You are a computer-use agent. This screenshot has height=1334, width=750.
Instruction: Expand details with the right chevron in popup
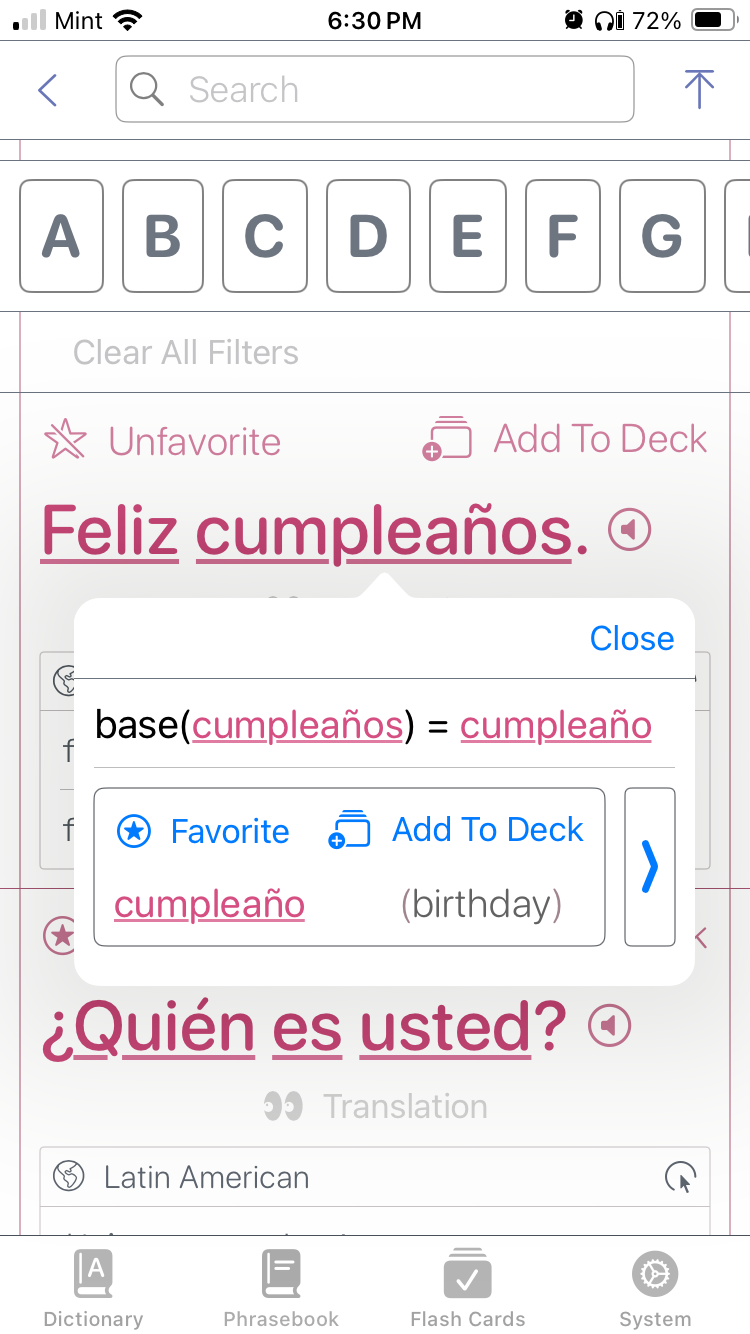click(x=650, y=867)
